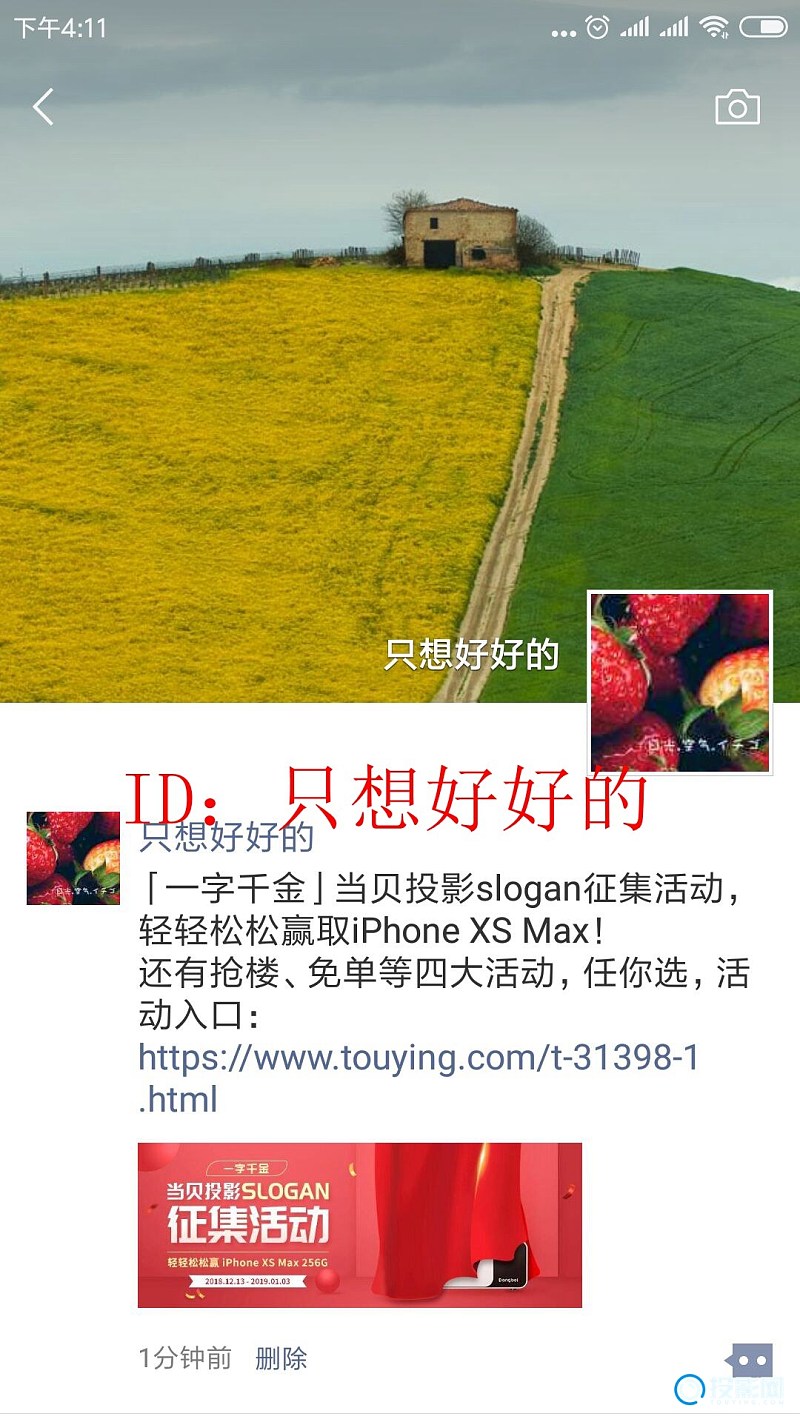Open the touying.com activity link
This screenshot has width=800, height=1422.
pyautogui.click(x=418, y=1058)
